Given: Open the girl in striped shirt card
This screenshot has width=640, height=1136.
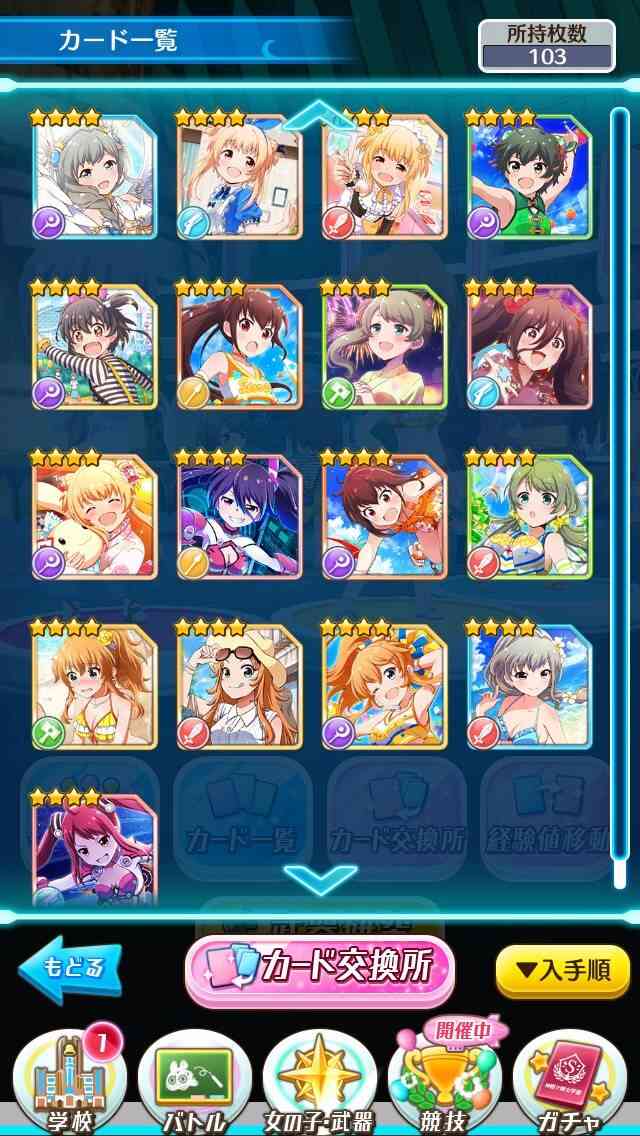Looking at the screenshot, I should click(94, 347).
